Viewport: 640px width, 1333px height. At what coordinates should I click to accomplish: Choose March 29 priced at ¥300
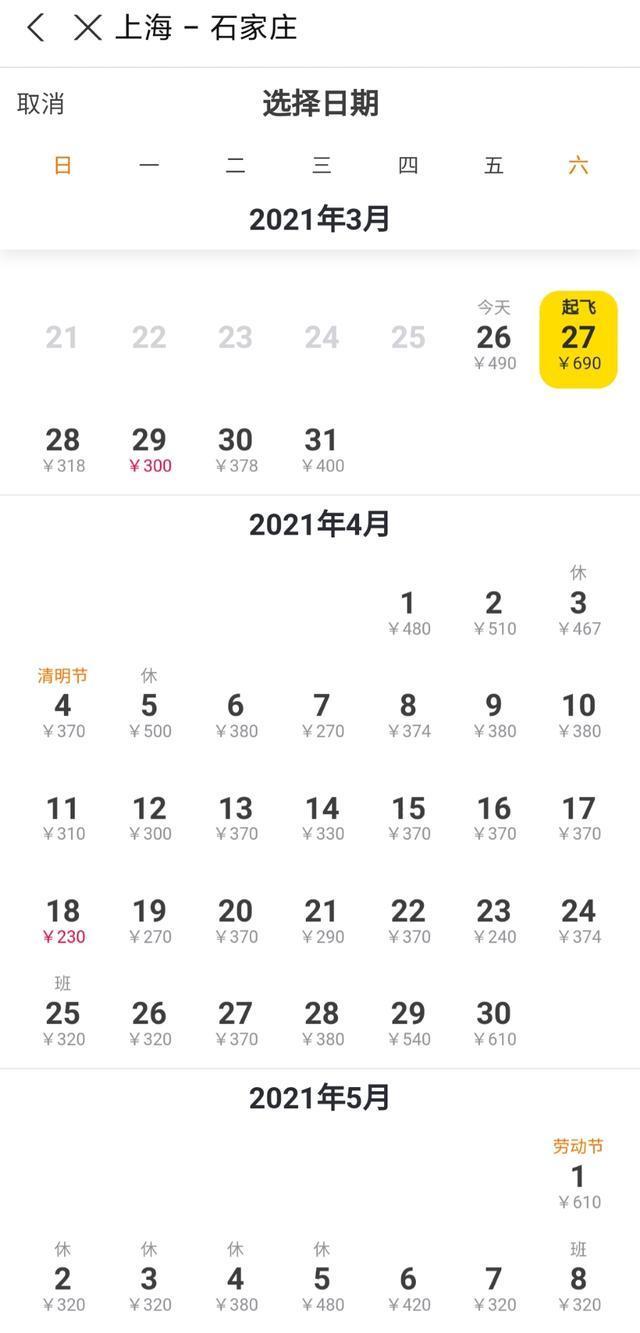pos(149,449)
